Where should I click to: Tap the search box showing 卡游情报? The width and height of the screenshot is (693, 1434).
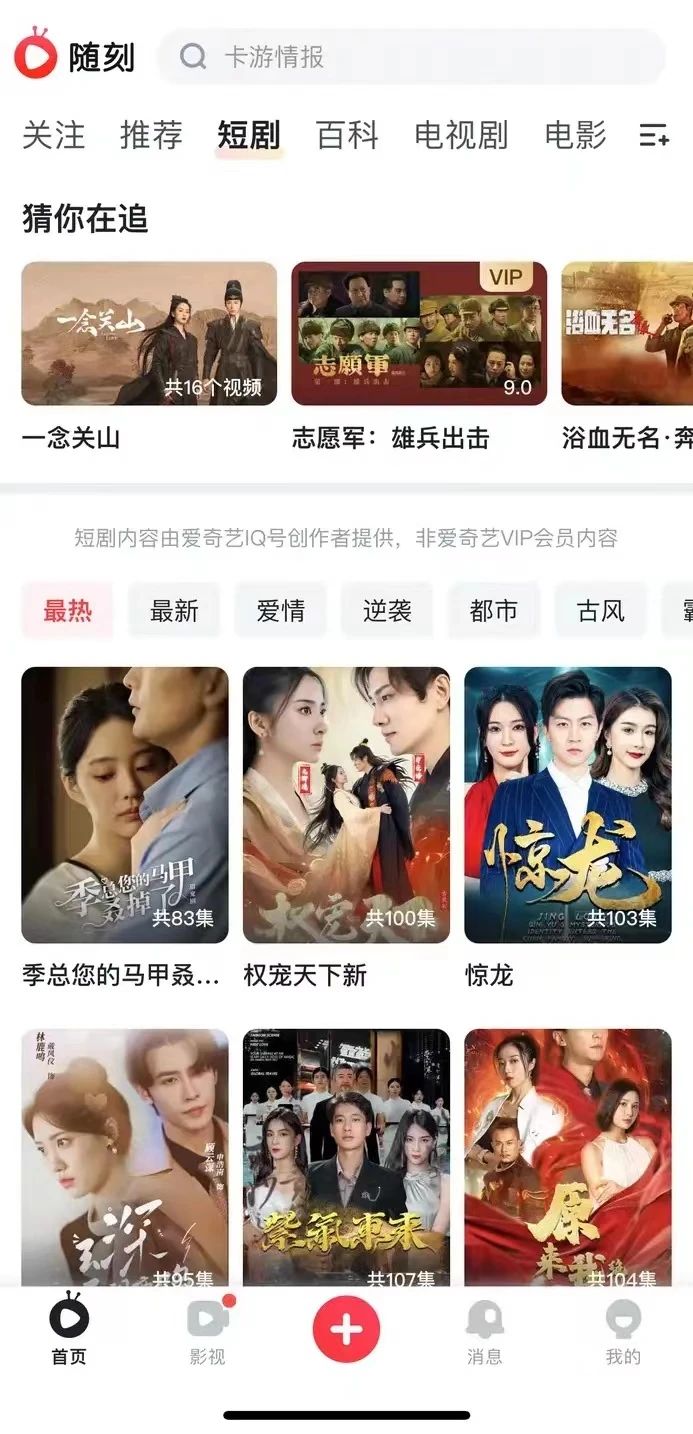[411, 57]
